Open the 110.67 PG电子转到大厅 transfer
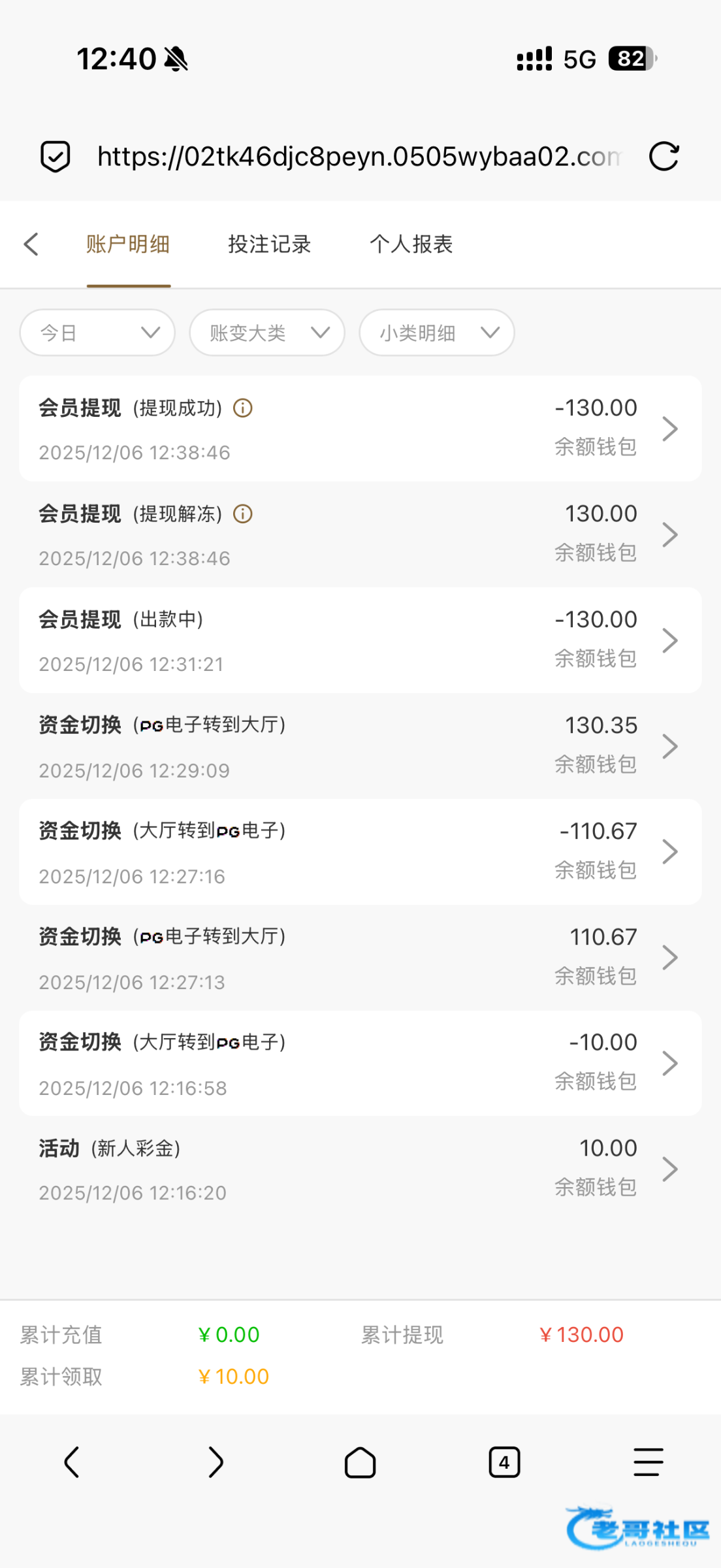 coord(360,958)
